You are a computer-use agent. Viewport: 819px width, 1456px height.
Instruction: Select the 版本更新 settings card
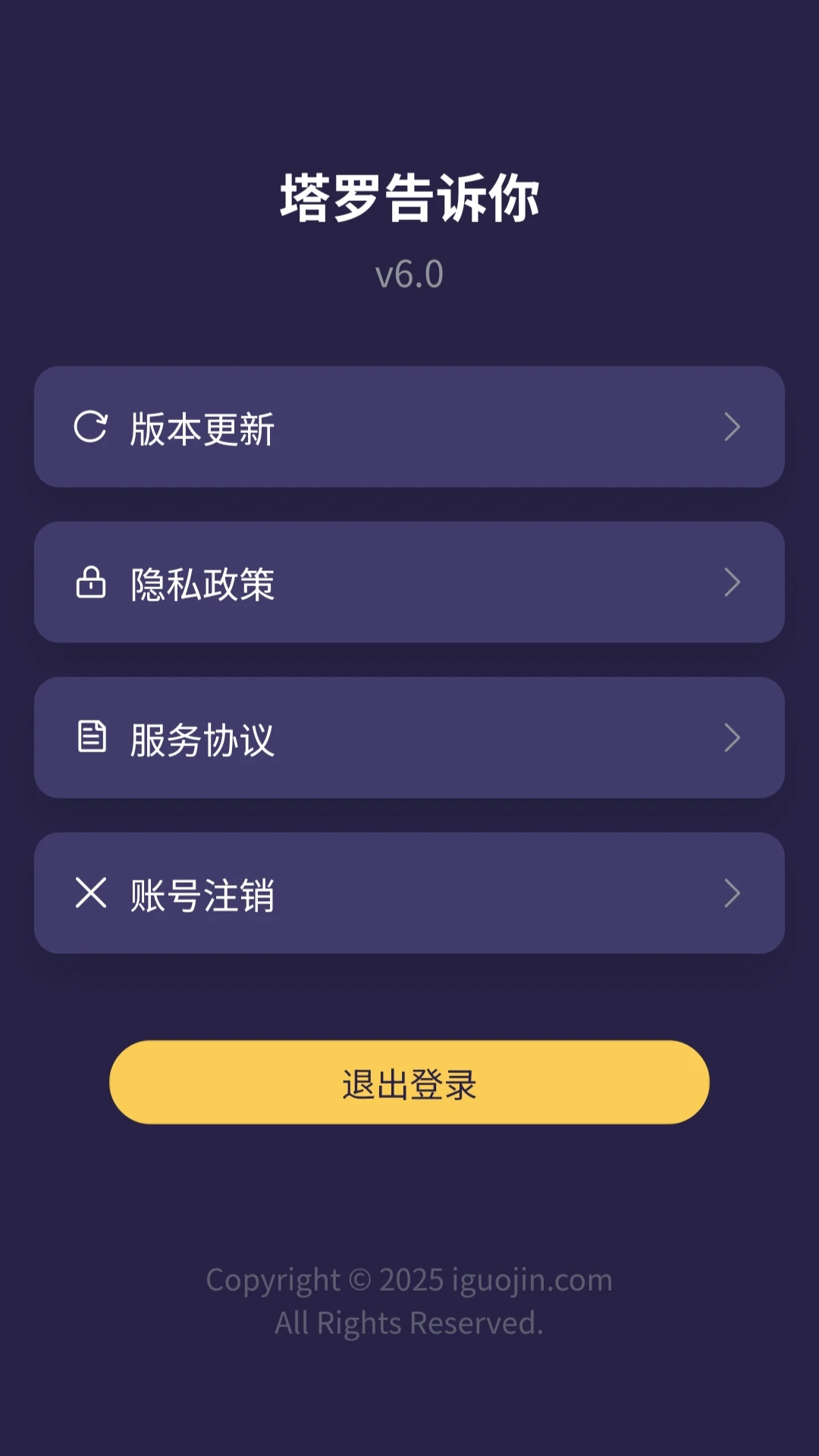click(409, 426)
